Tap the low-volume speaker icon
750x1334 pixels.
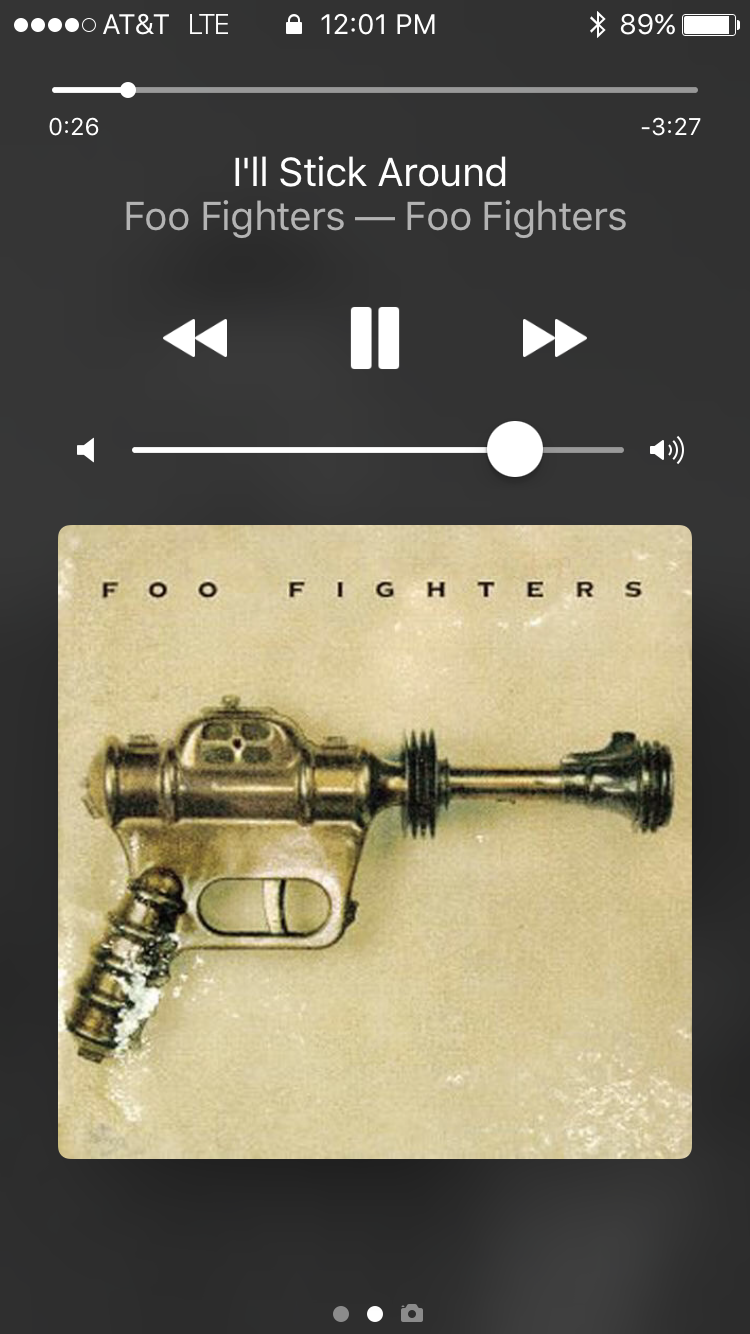[x=87, y=450]
